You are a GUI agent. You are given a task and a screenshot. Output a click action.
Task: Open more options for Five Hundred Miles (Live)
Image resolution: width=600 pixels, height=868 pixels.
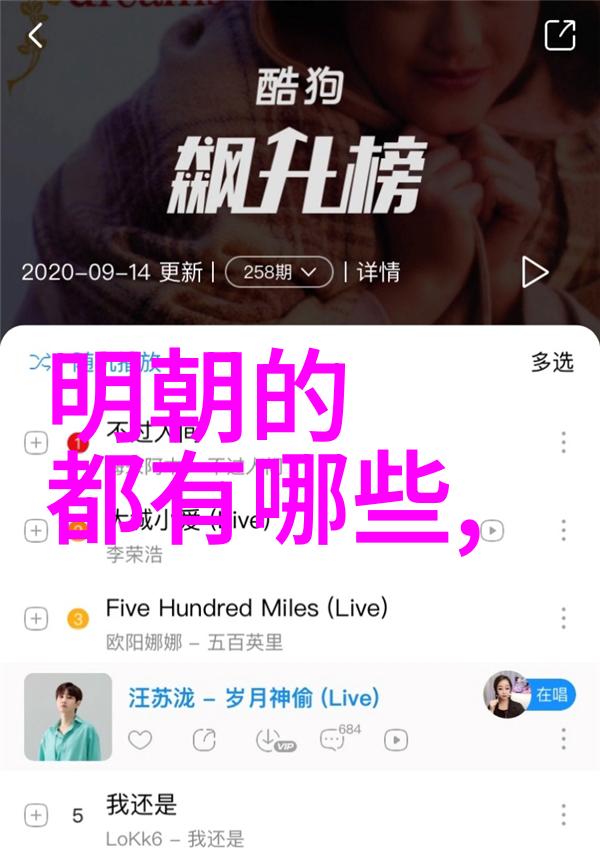[x=564, y=619]
